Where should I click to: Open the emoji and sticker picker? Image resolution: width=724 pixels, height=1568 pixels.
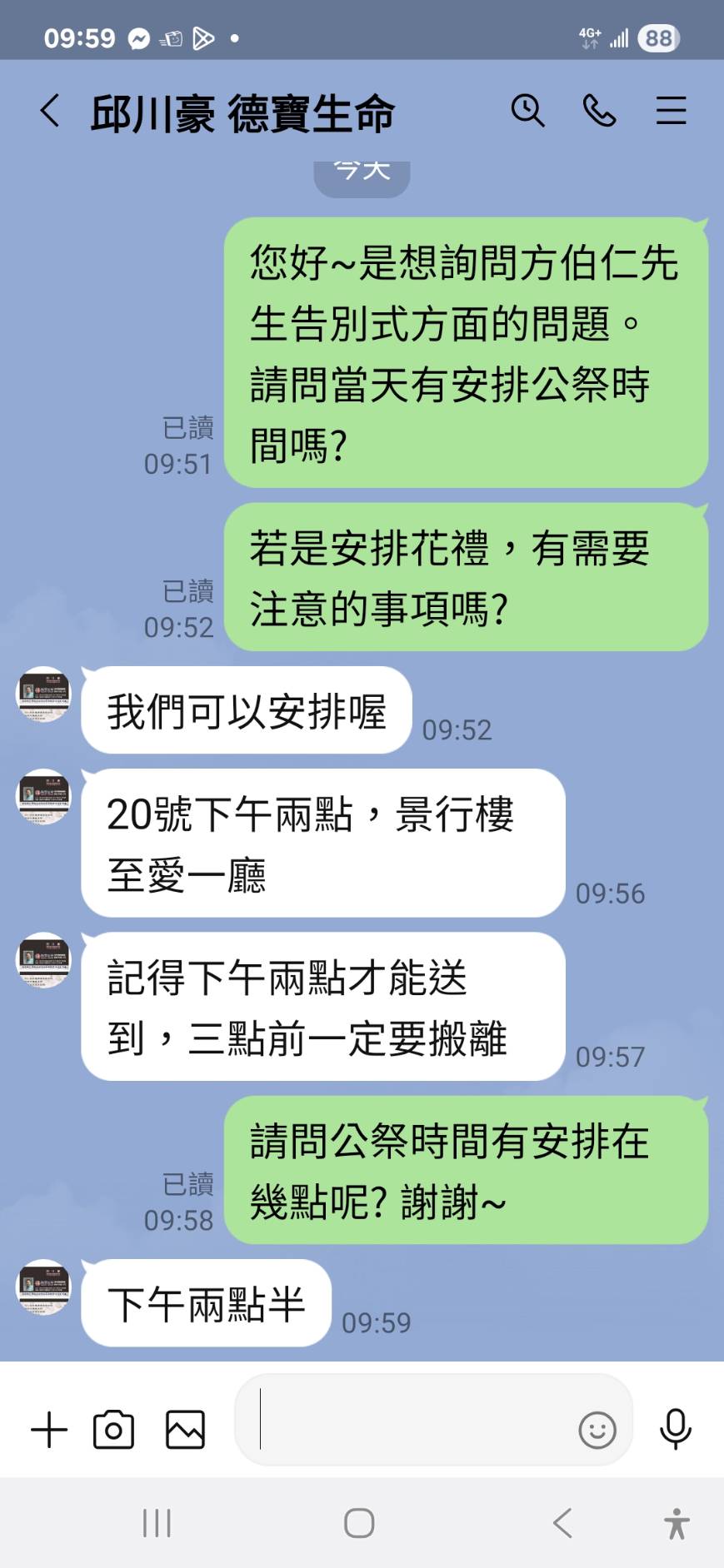(597, 1431)
